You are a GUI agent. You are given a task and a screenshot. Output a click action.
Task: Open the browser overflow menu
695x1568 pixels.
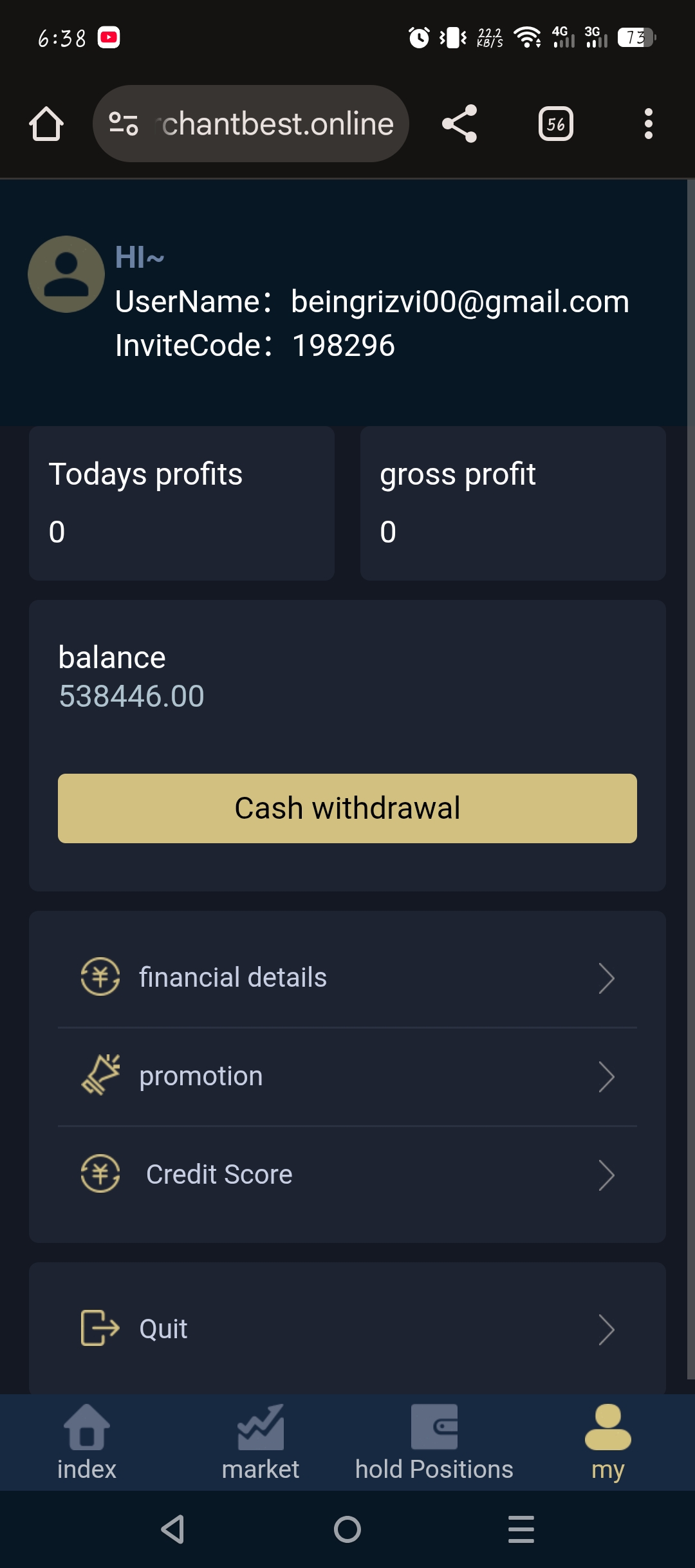coord(648,124)
